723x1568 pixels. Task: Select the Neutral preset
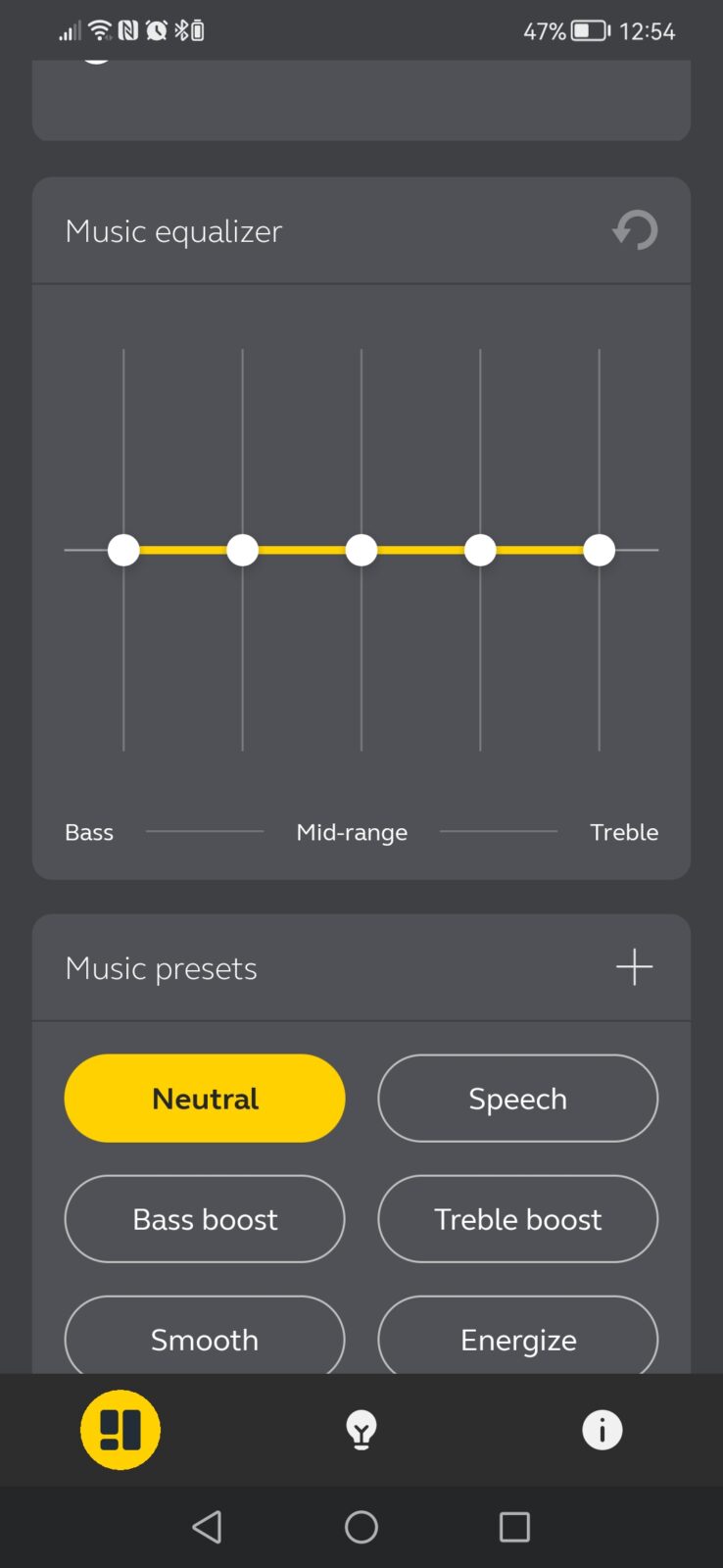(205, 1099)
